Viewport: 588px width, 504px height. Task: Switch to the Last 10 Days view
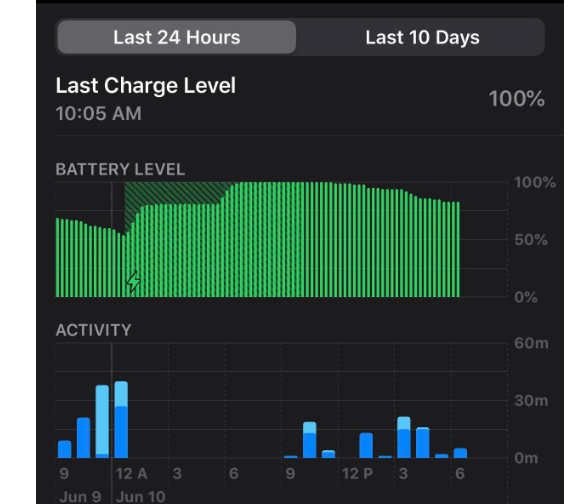[x=422, y=38]
